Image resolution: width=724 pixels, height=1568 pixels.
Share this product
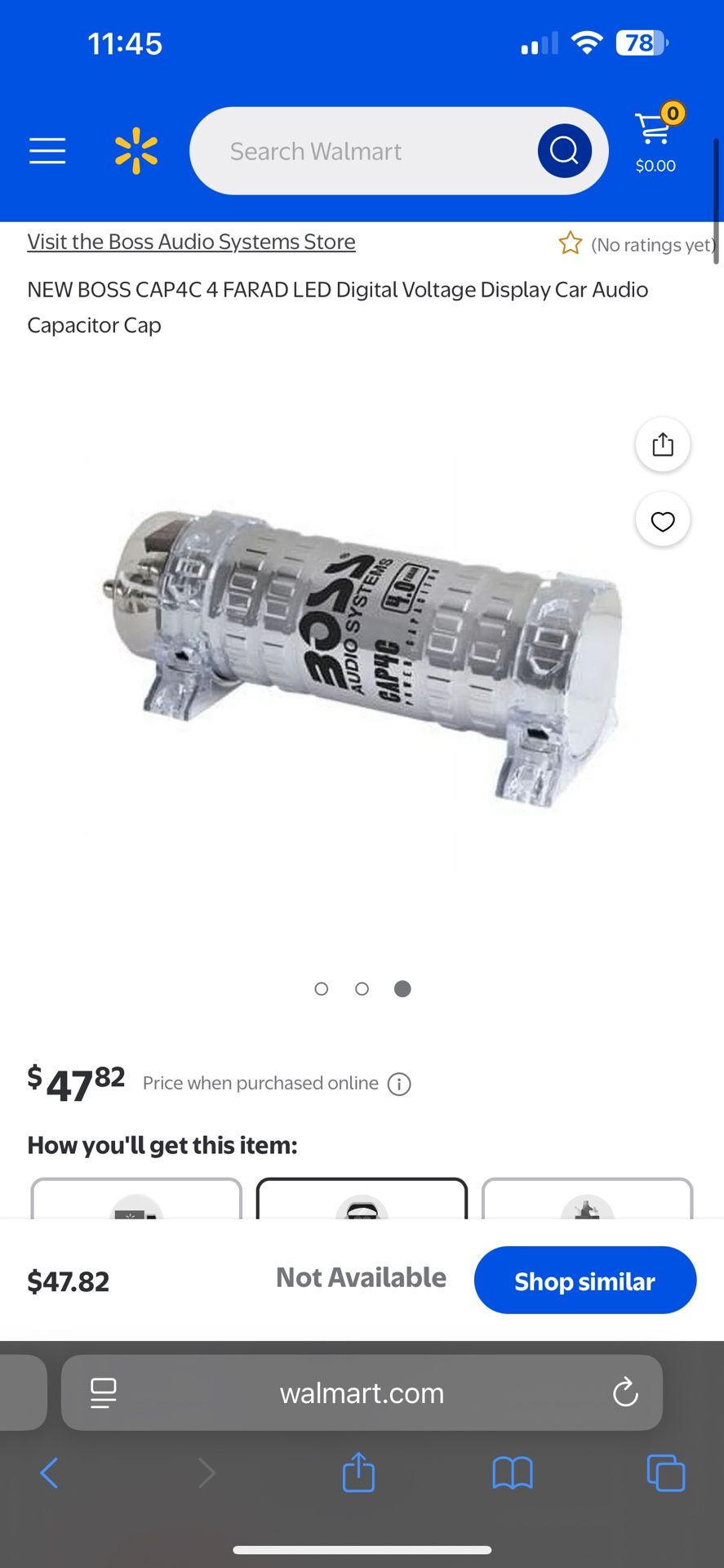[663, 444]
